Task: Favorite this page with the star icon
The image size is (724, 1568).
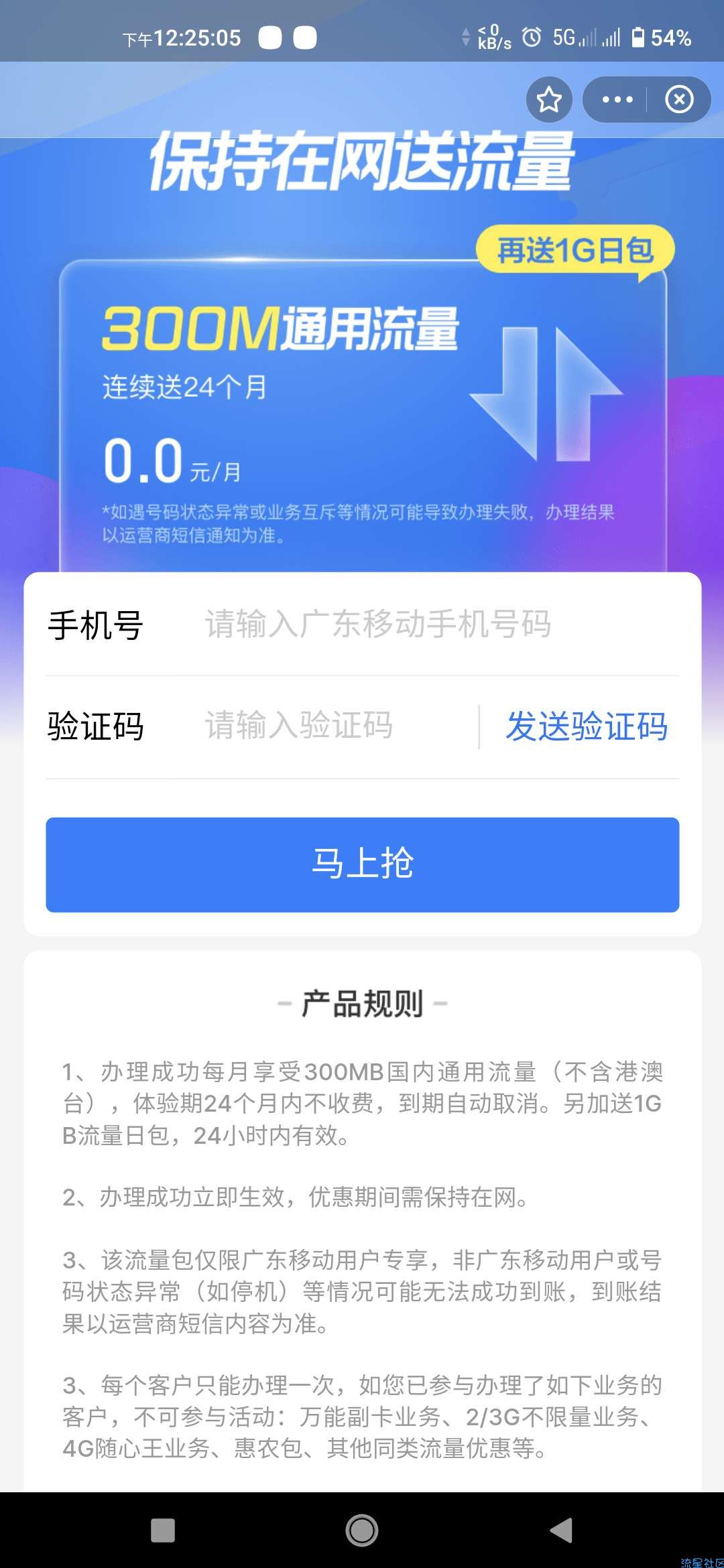Action: [x=549, y=100]
